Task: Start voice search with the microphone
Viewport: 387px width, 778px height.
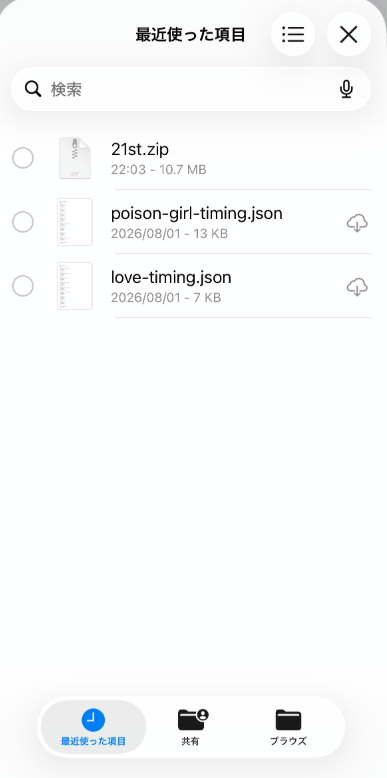Action: 346,89
